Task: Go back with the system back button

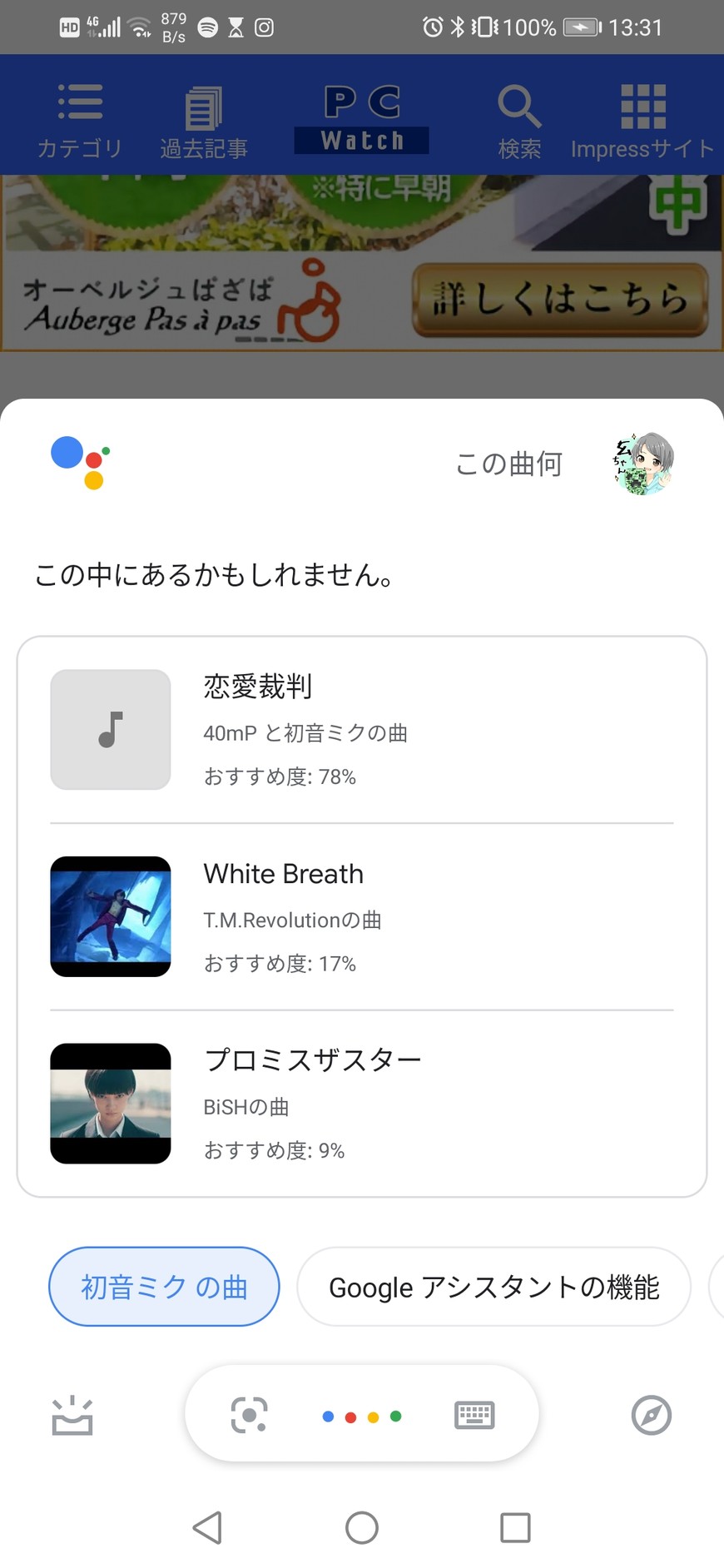Action: (207, 1527)
